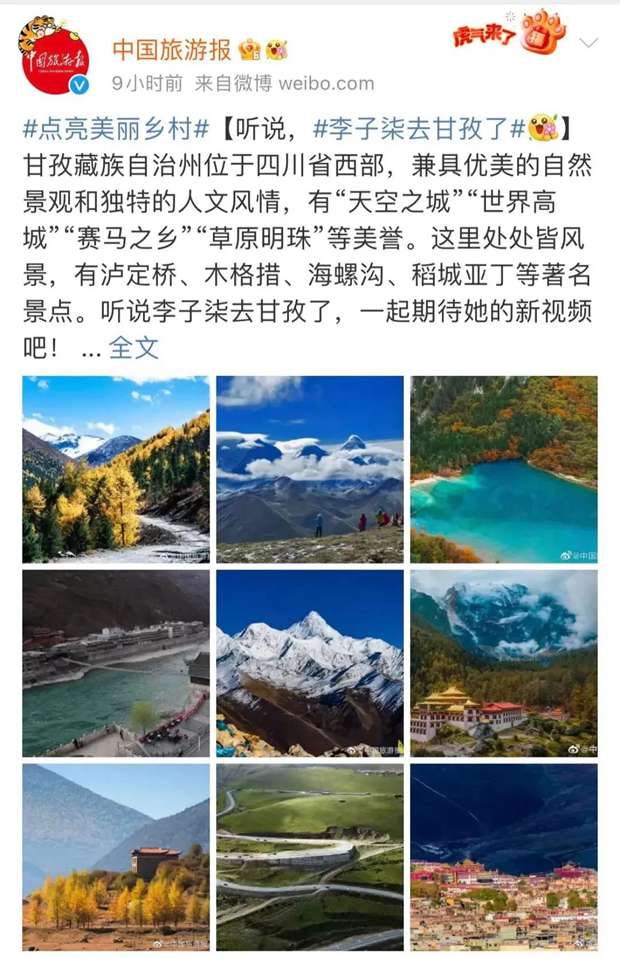Open the photo of hikers facing cloudy snow peaks
The image size is (620, 959).
310,469
